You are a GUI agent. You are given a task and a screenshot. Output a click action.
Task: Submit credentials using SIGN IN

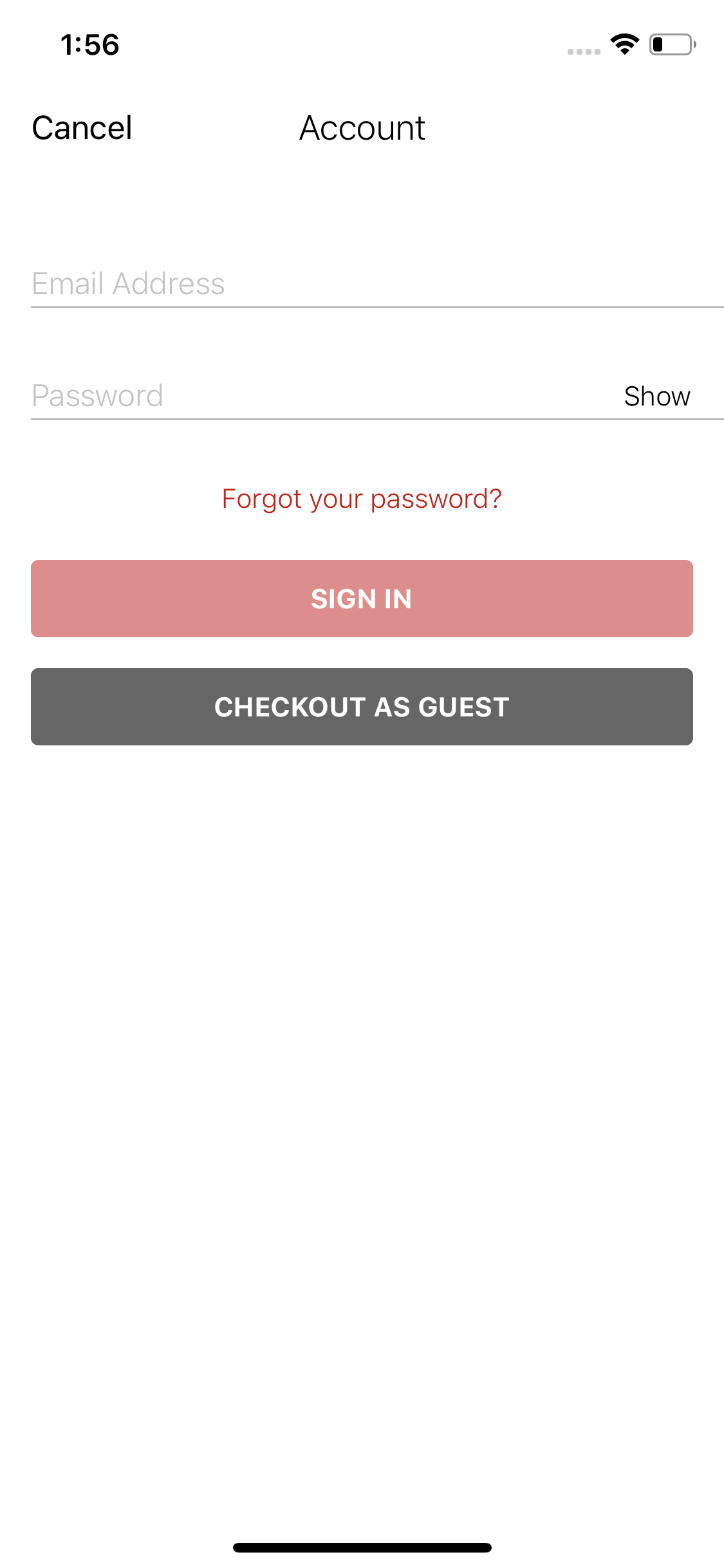click(362, 598)
